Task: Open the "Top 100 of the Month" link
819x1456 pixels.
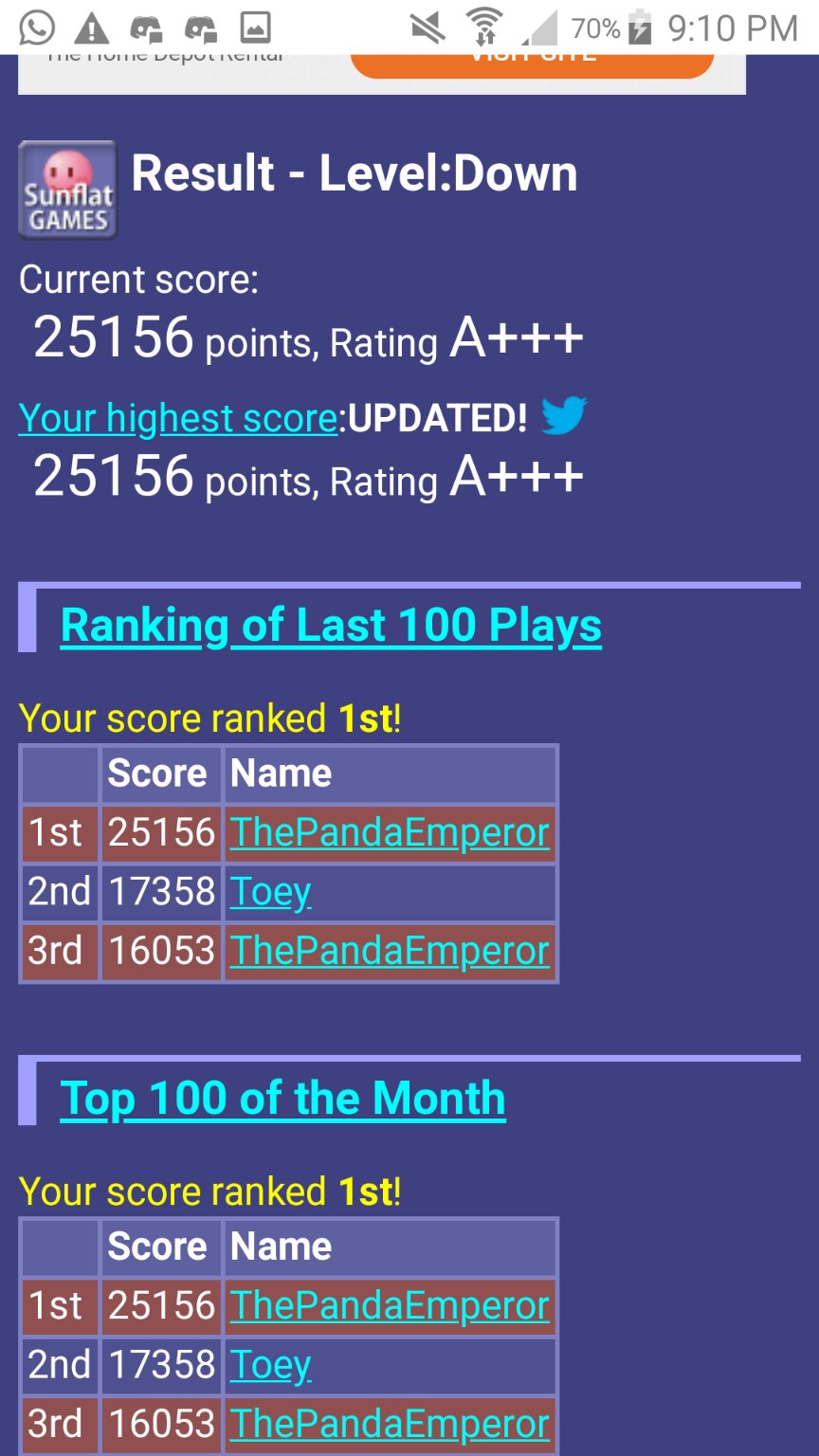Action: [x=282, y=1099]
